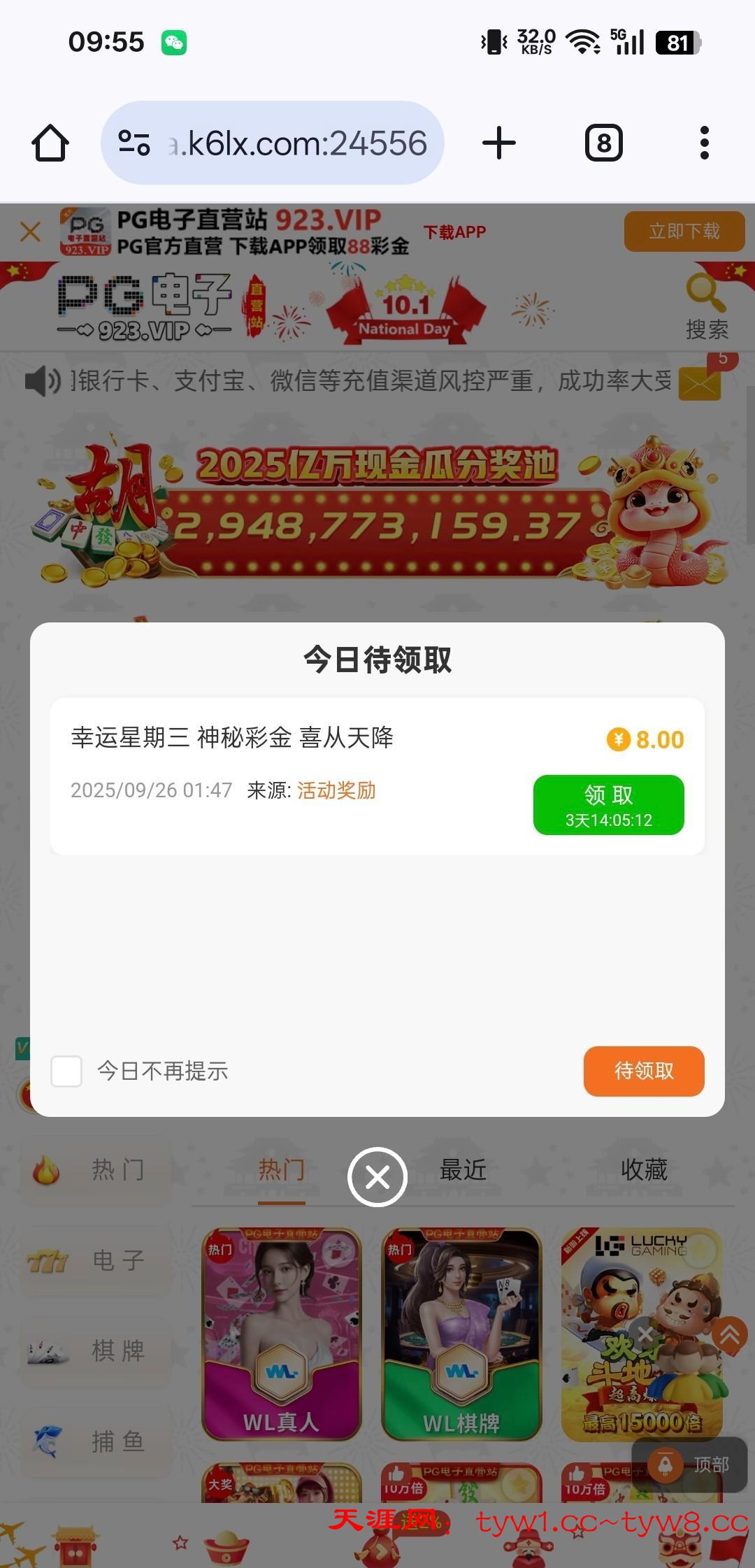This screenshot has width=755, height=1568.
Task: Open the WL真人 game card
Action: pos(282,1334)
